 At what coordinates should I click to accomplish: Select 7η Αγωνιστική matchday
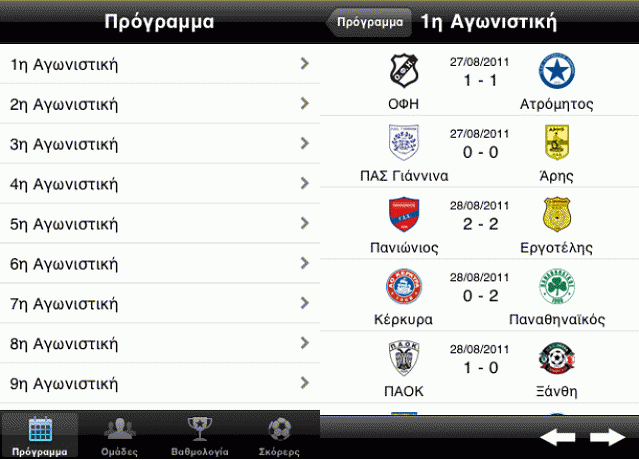pyautogui.click(x=160, y=304)
